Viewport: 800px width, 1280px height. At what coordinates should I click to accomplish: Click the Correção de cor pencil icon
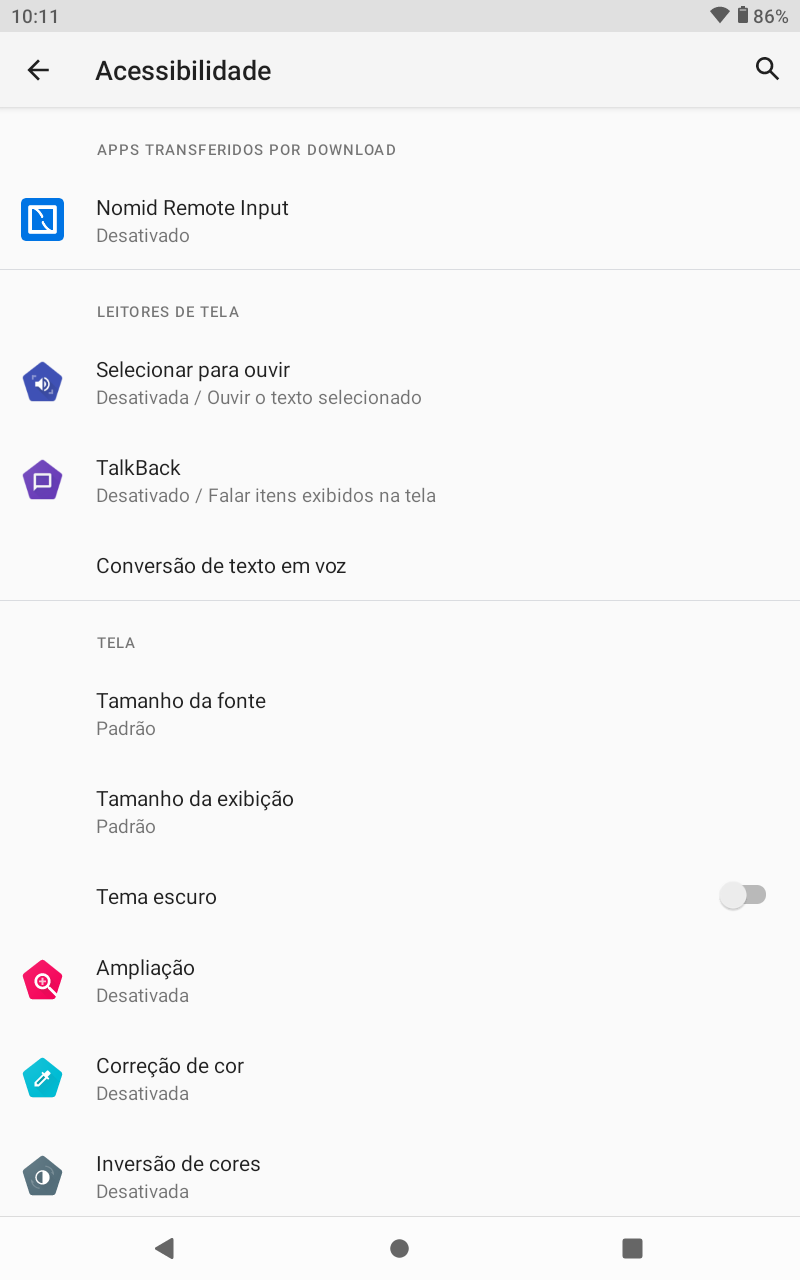point(42,1078)
